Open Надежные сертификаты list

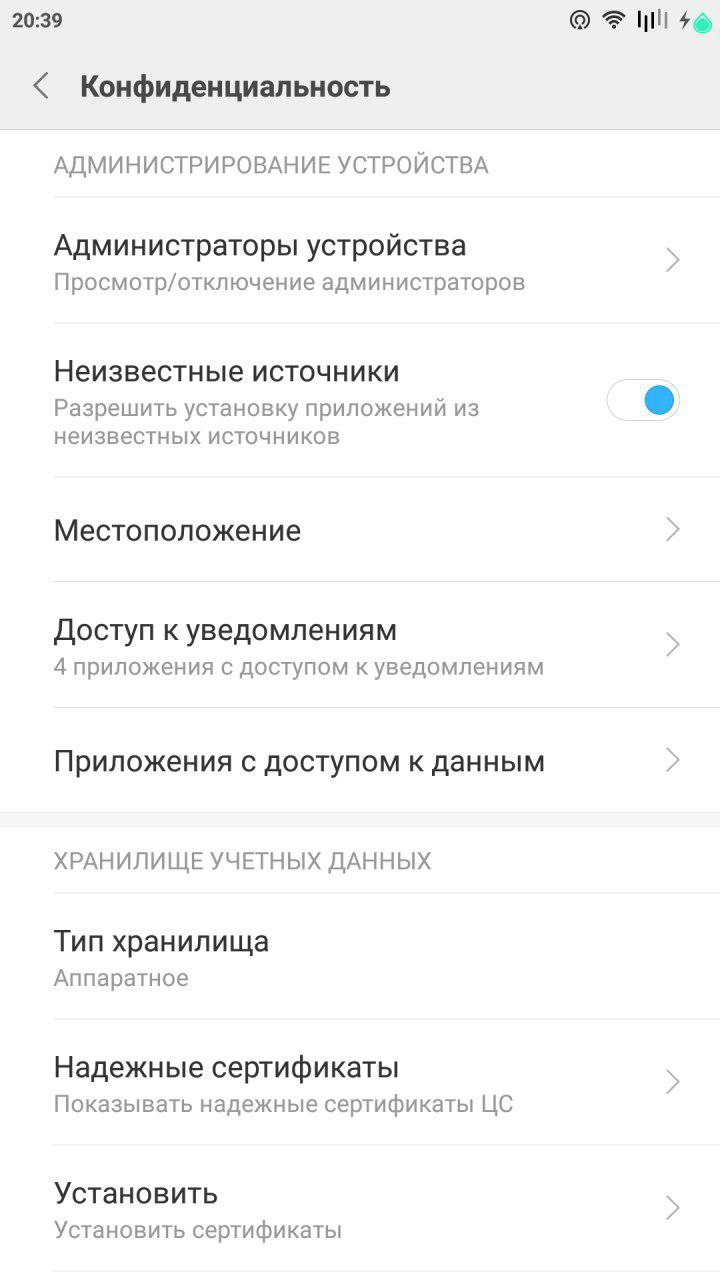[300, 1081]
